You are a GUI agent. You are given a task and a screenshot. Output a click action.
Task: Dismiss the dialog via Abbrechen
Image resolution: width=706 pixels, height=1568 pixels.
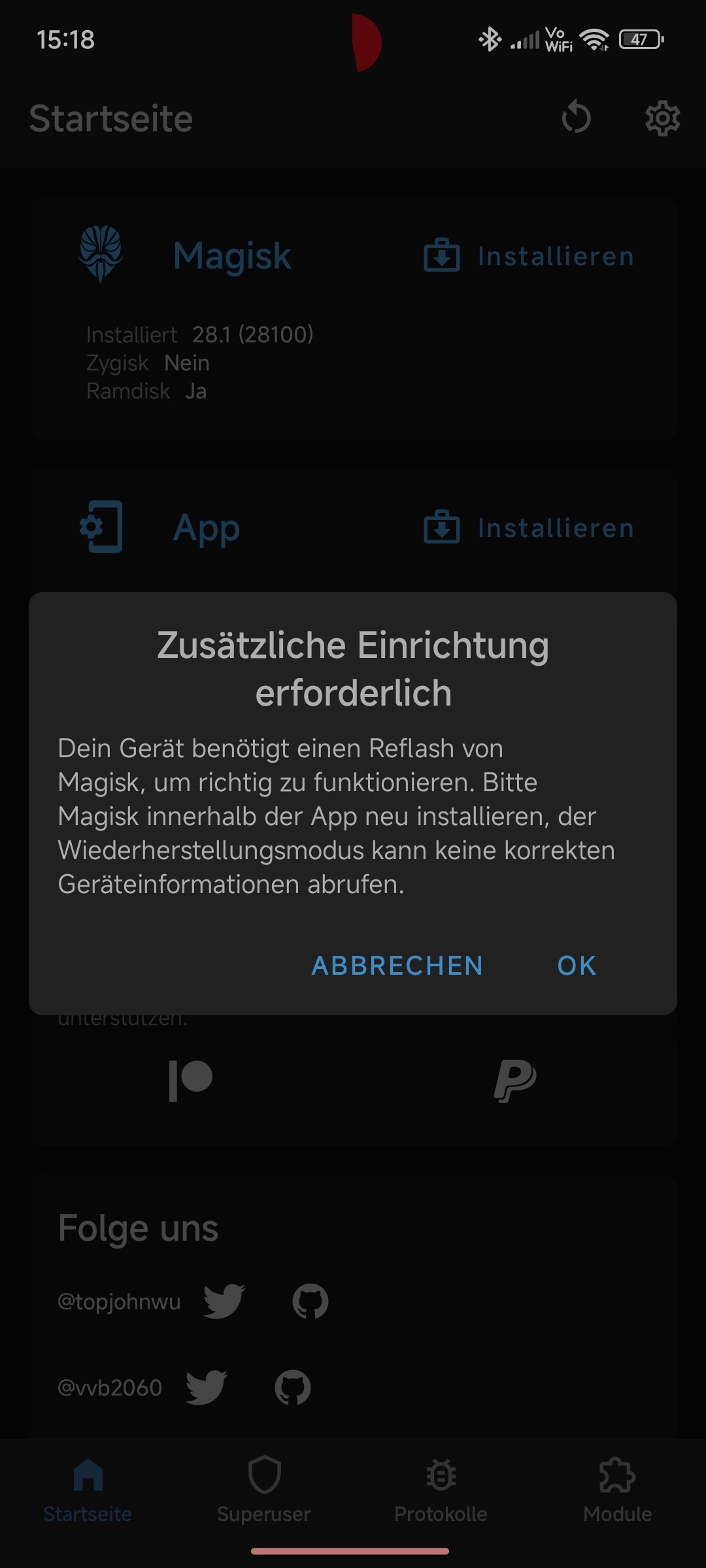pos(397,966)
